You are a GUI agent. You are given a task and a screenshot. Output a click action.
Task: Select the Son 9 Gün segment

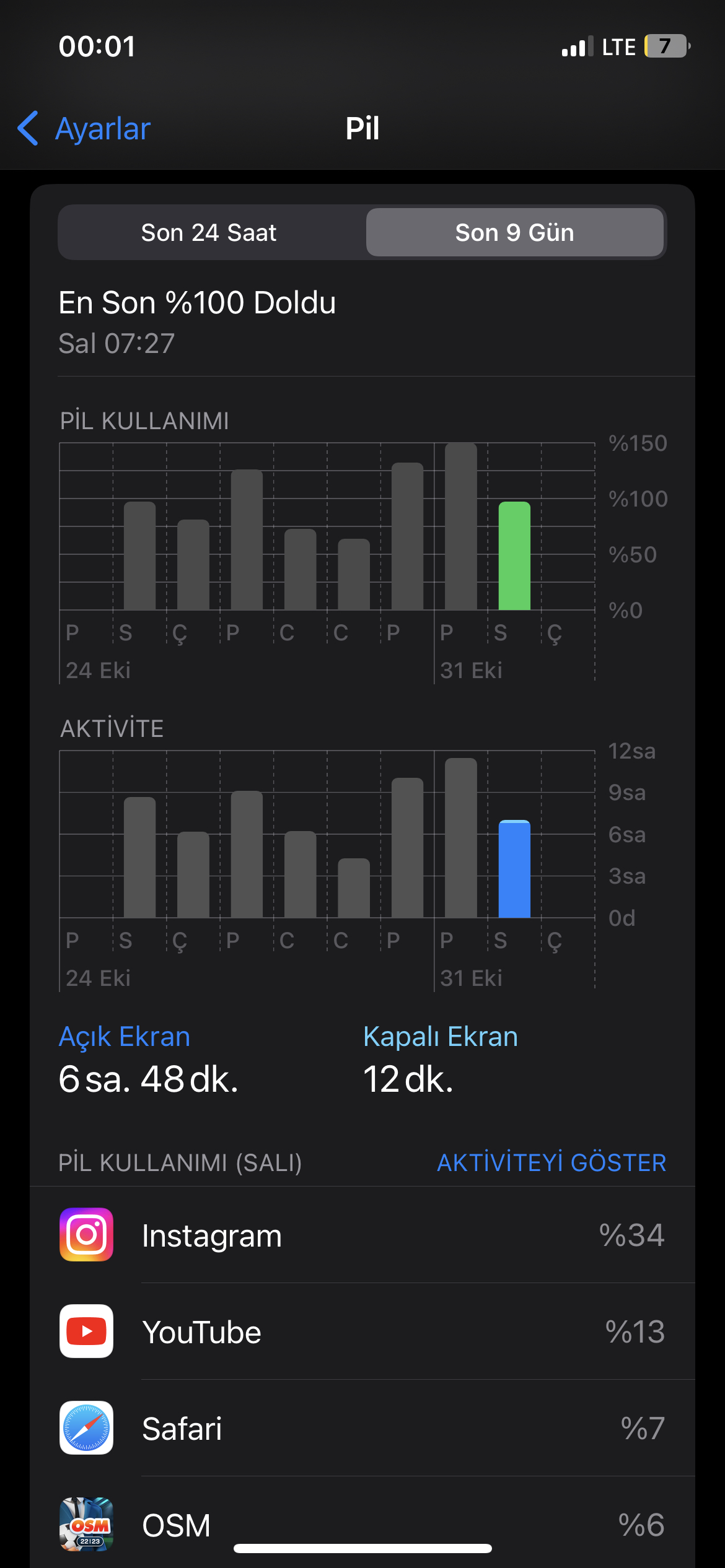(x=514, y=232)
